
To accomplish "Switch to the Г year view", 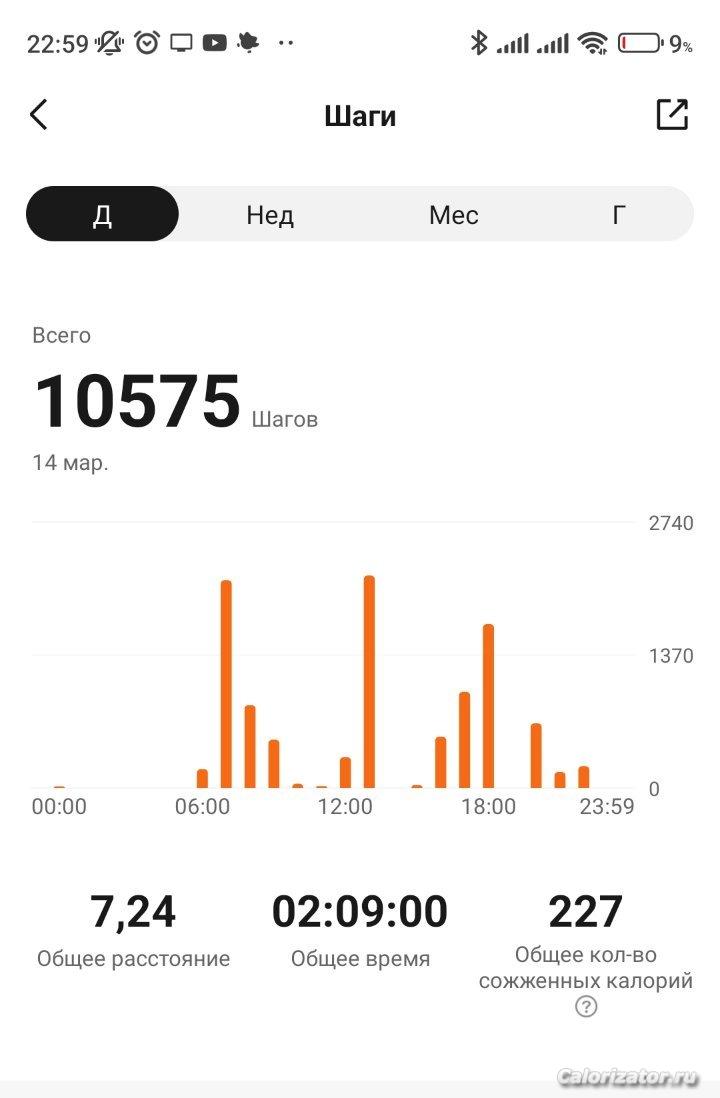I will pos(618,214).
